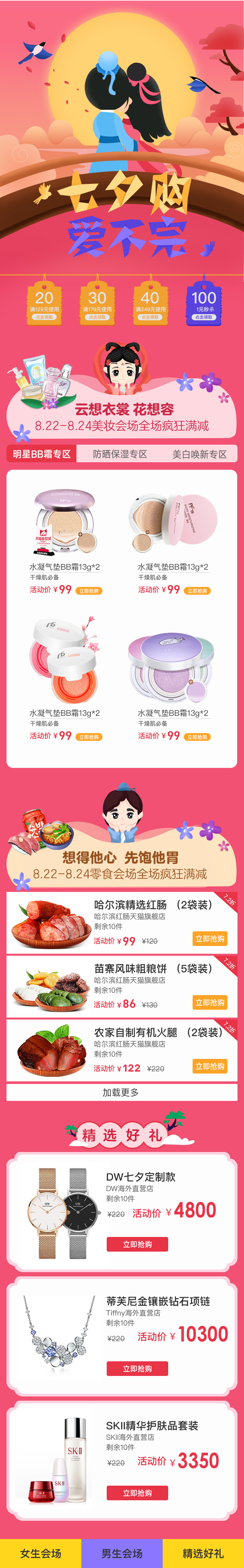Viewport: 244px width, 1568px height.
Task: Tap 立即抢购 for 农家自制有机火腿
Action: click(209, 1066)
